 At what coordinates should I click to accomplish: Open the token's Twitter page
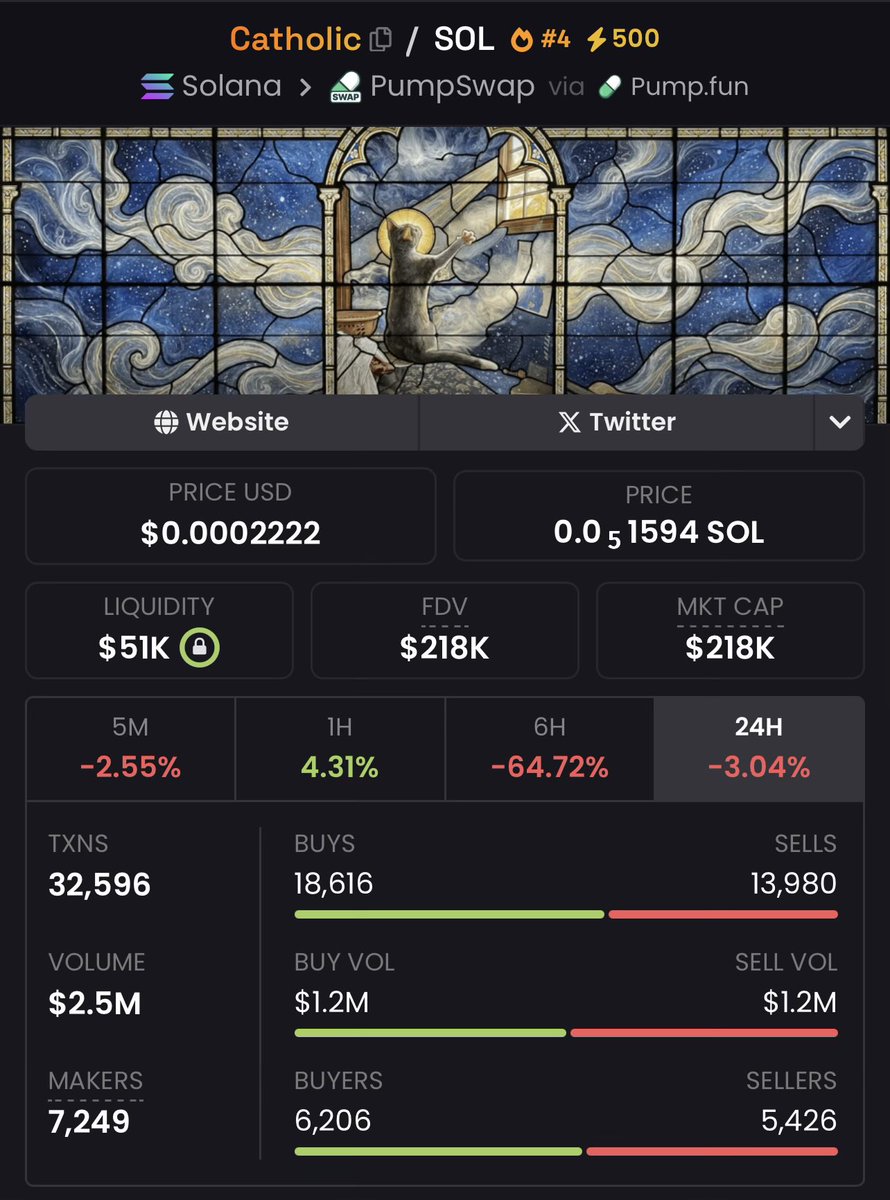coord(617,422)
